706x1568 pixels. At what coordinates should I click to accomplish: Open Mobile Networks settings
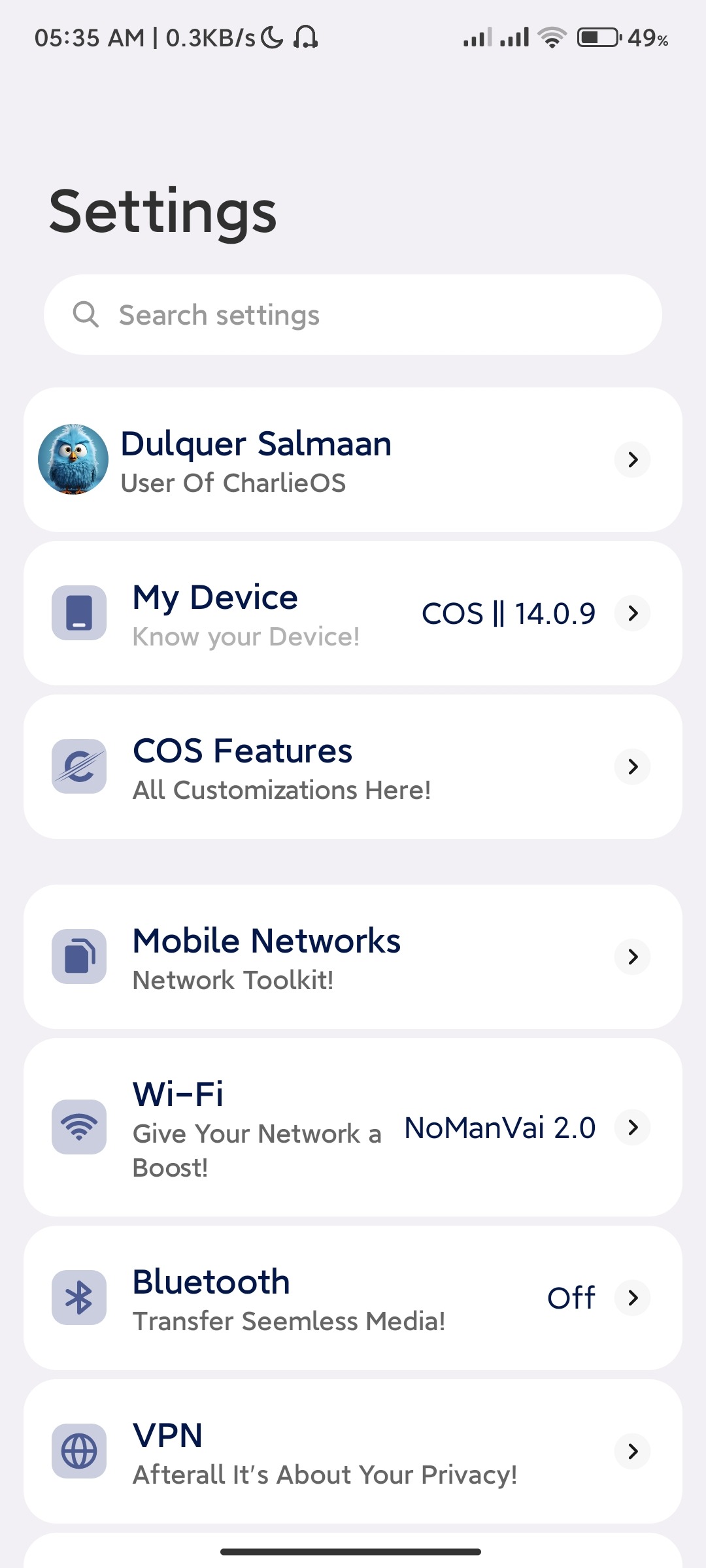[353, 957]
